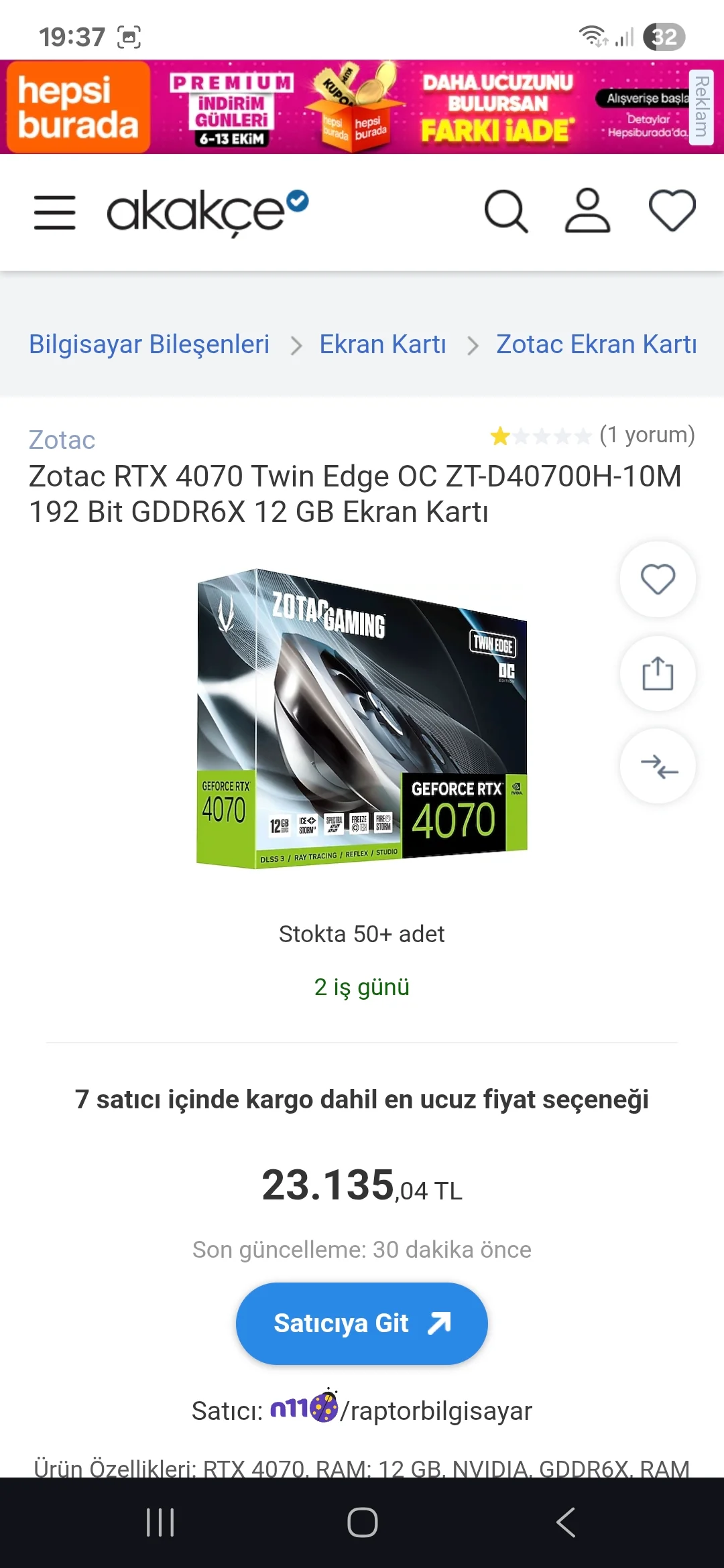Compare this product
This screenshot has height=1568, width=724.
[x=658, y=766]
